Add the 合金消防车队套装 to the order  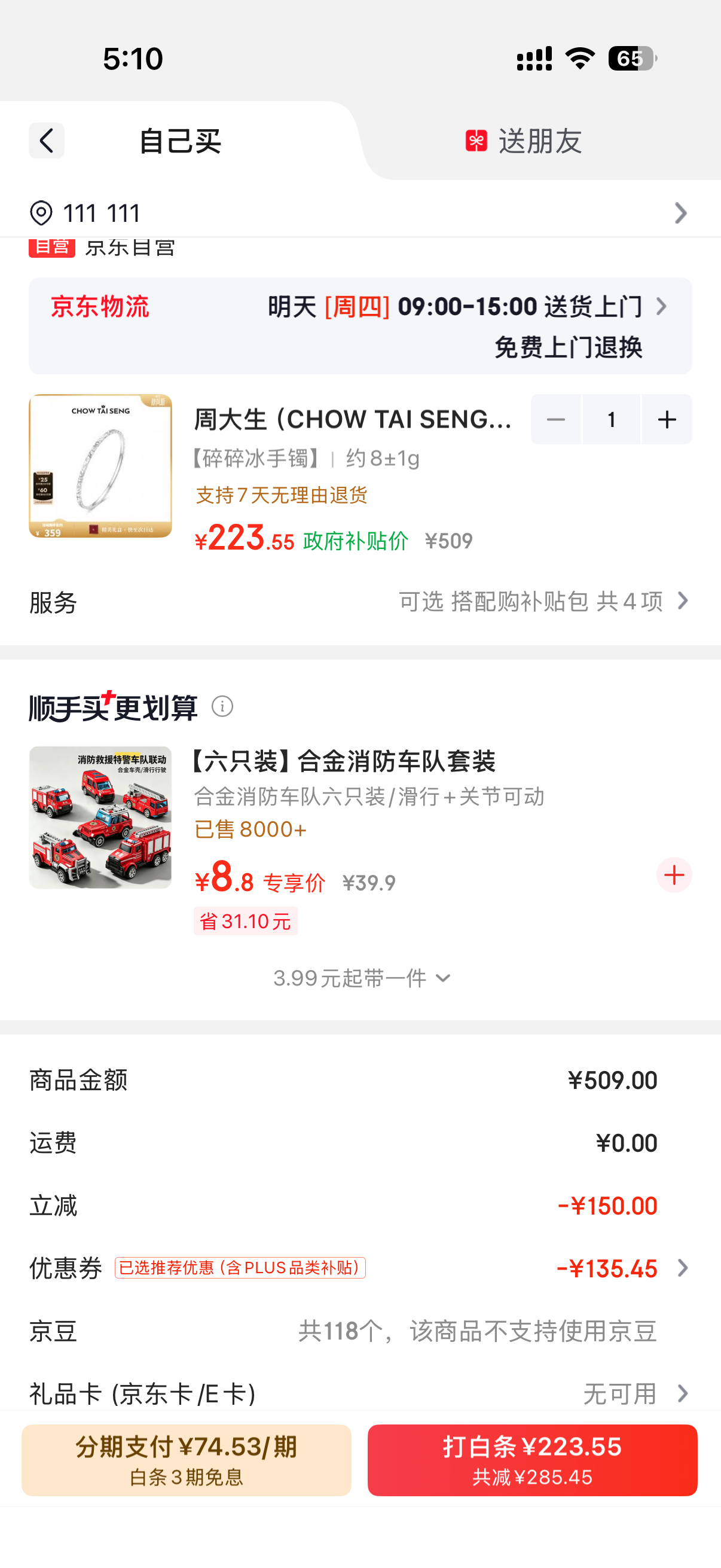(674, 875)
